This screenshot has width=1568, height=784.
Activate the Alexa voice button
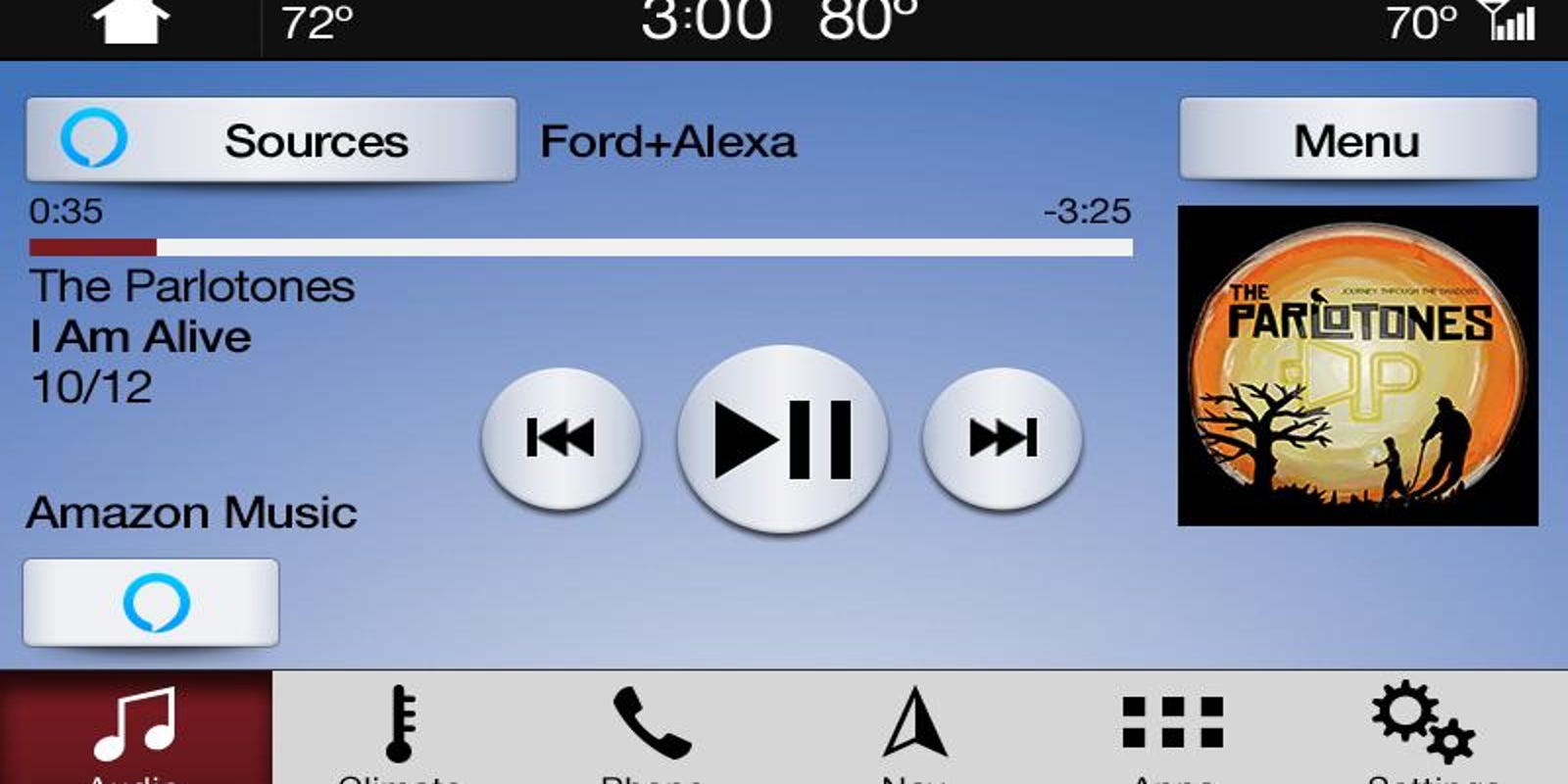coord(152,602)
